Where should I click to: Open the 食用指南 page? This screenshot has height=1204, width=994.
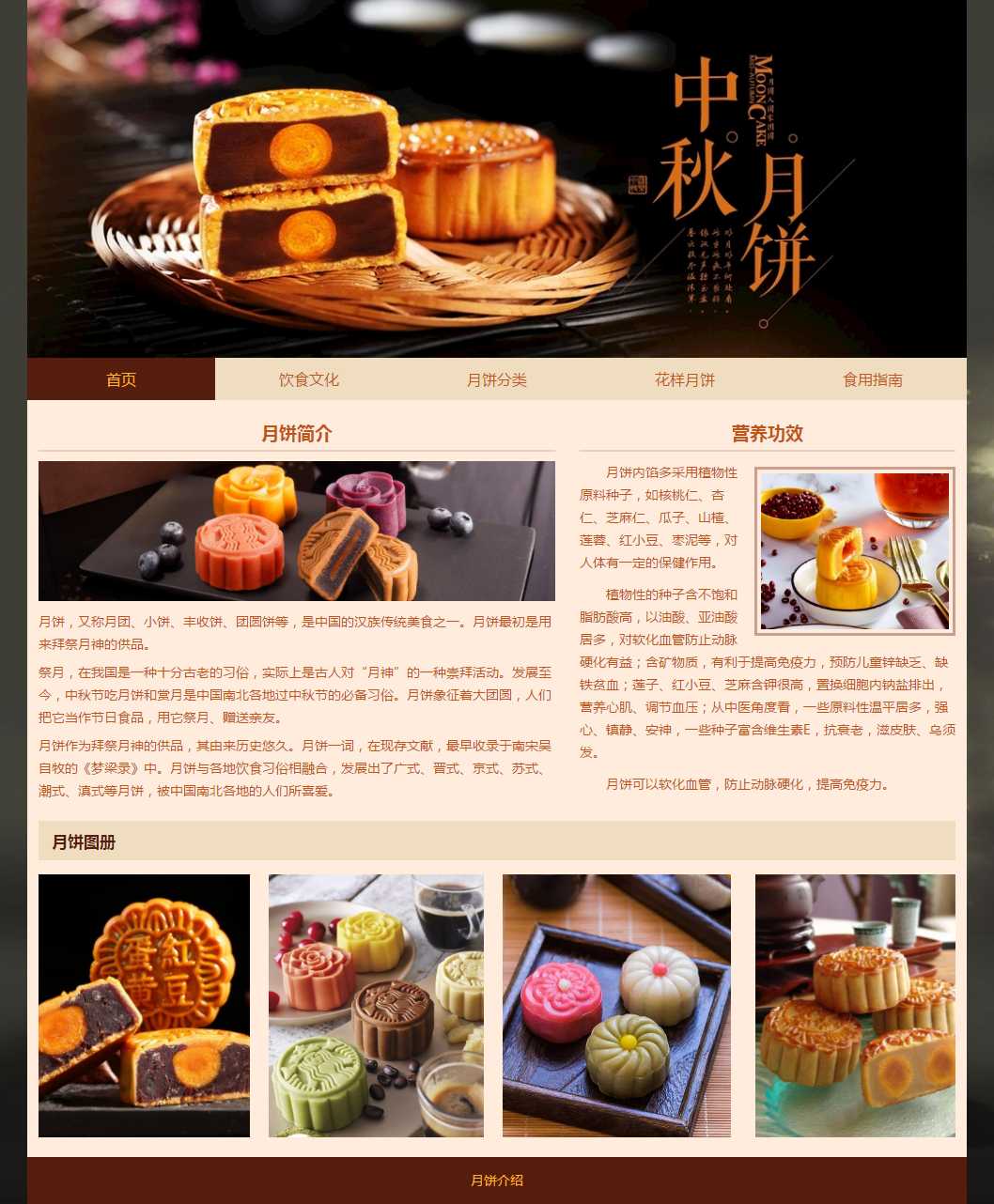[x=873, y=379]
